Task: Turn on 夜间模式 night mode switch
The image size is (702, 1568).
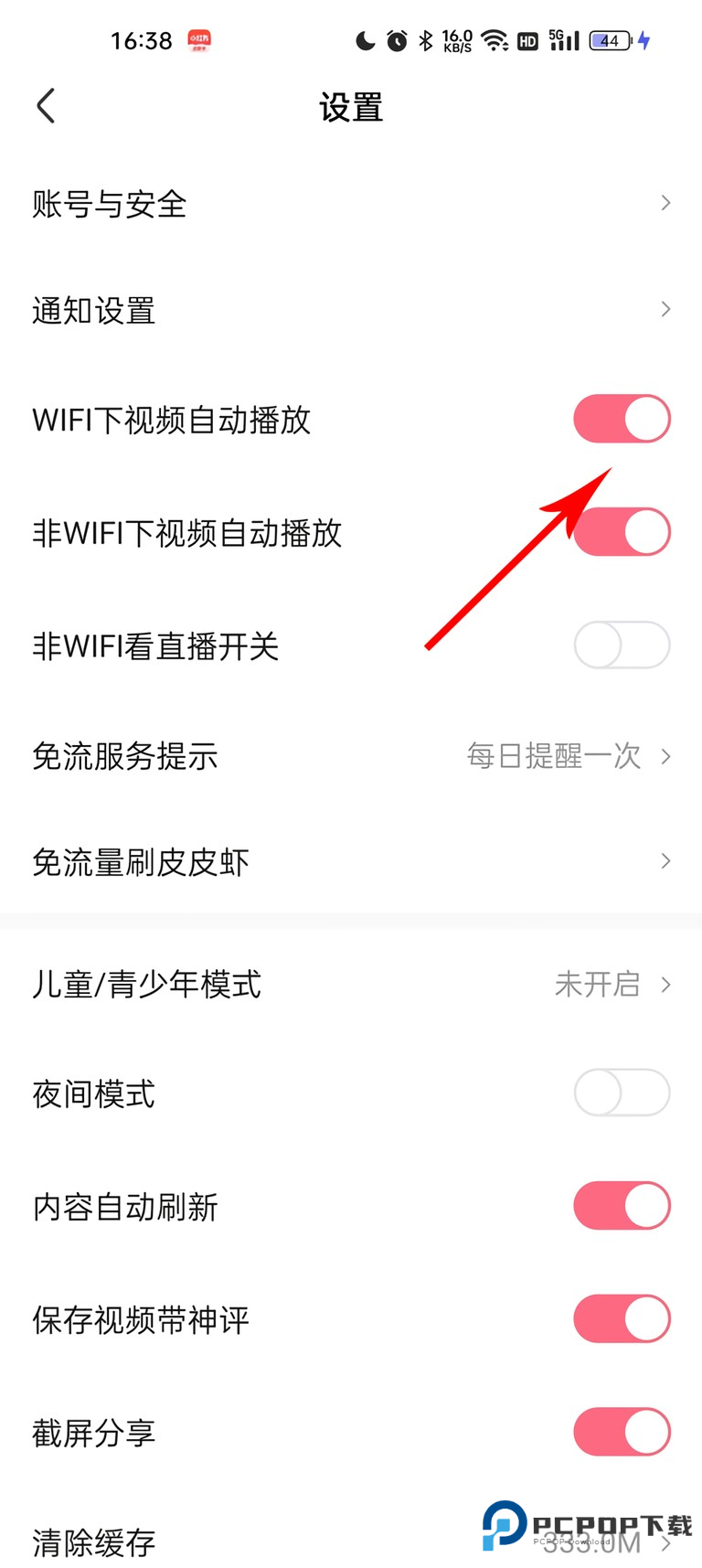Action: point(622,1092)
